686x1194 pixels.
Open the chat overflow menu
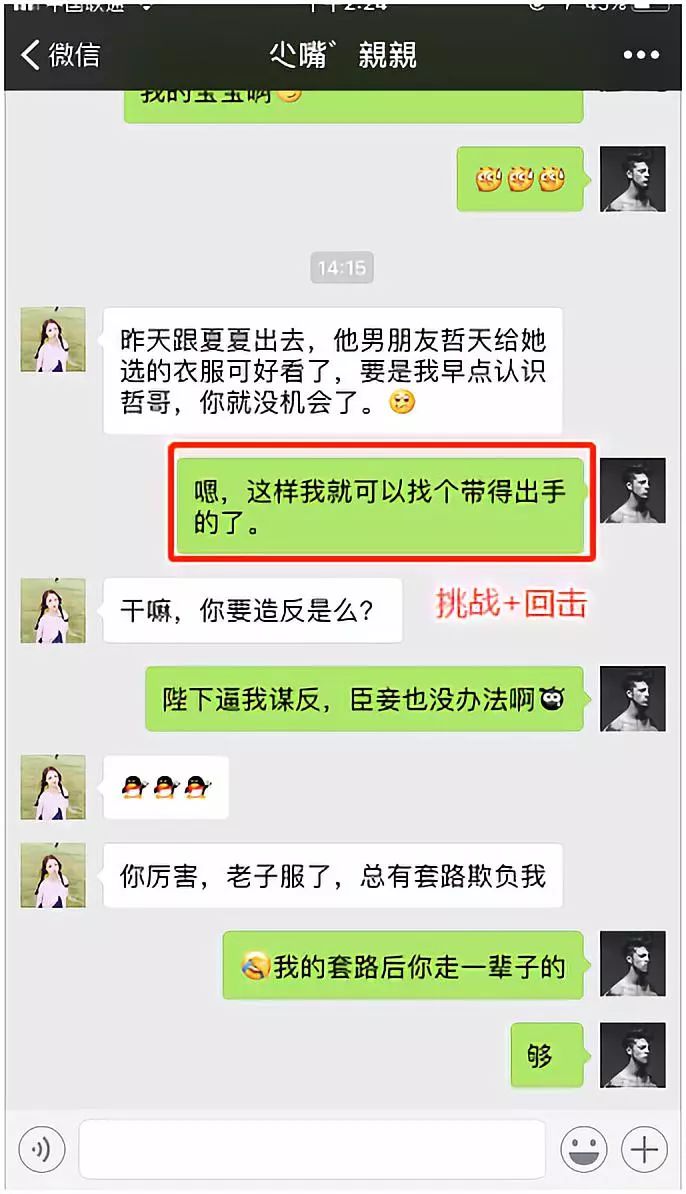click(641, 55)
